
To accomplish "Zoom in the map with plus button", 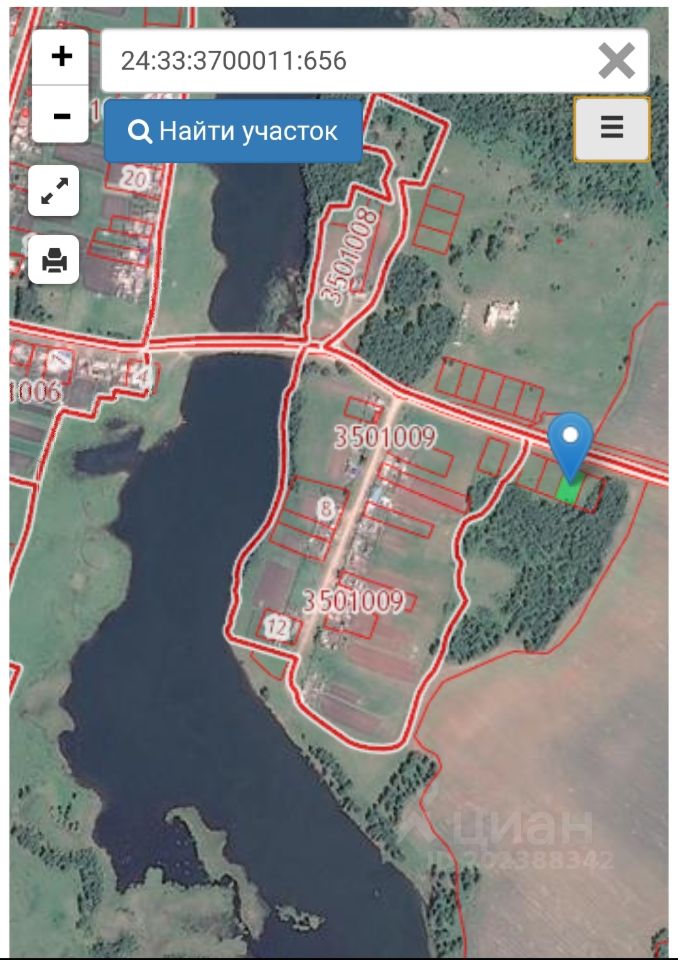I will tap(61, 56).
